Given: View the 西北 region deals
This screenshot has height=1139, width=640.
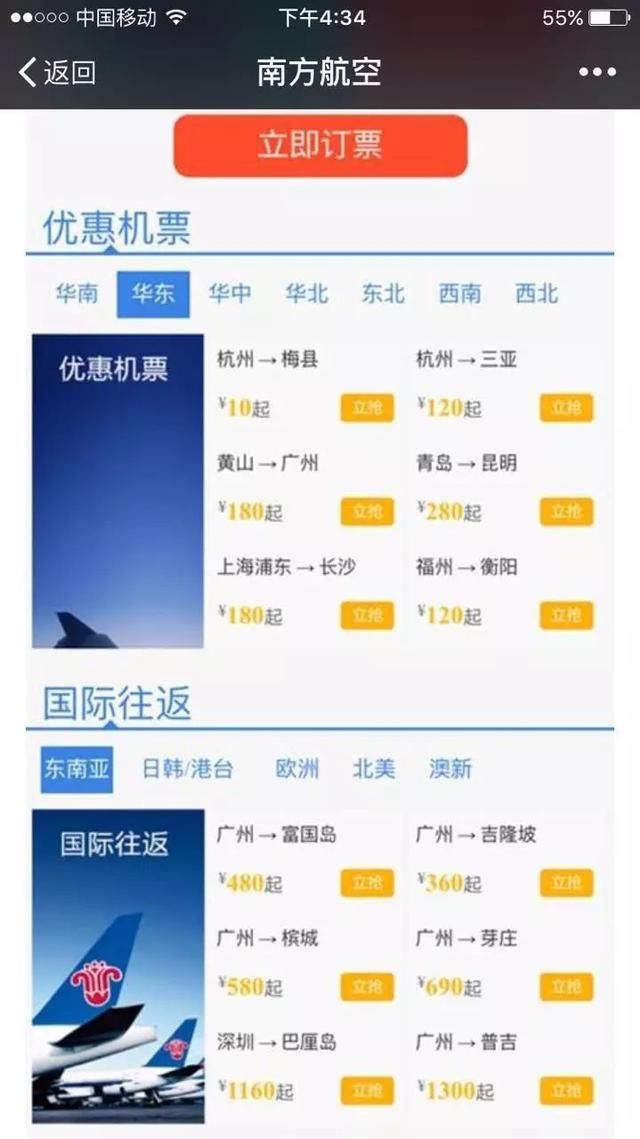Looking at the screenshot, I should click(x=536, y=294).
